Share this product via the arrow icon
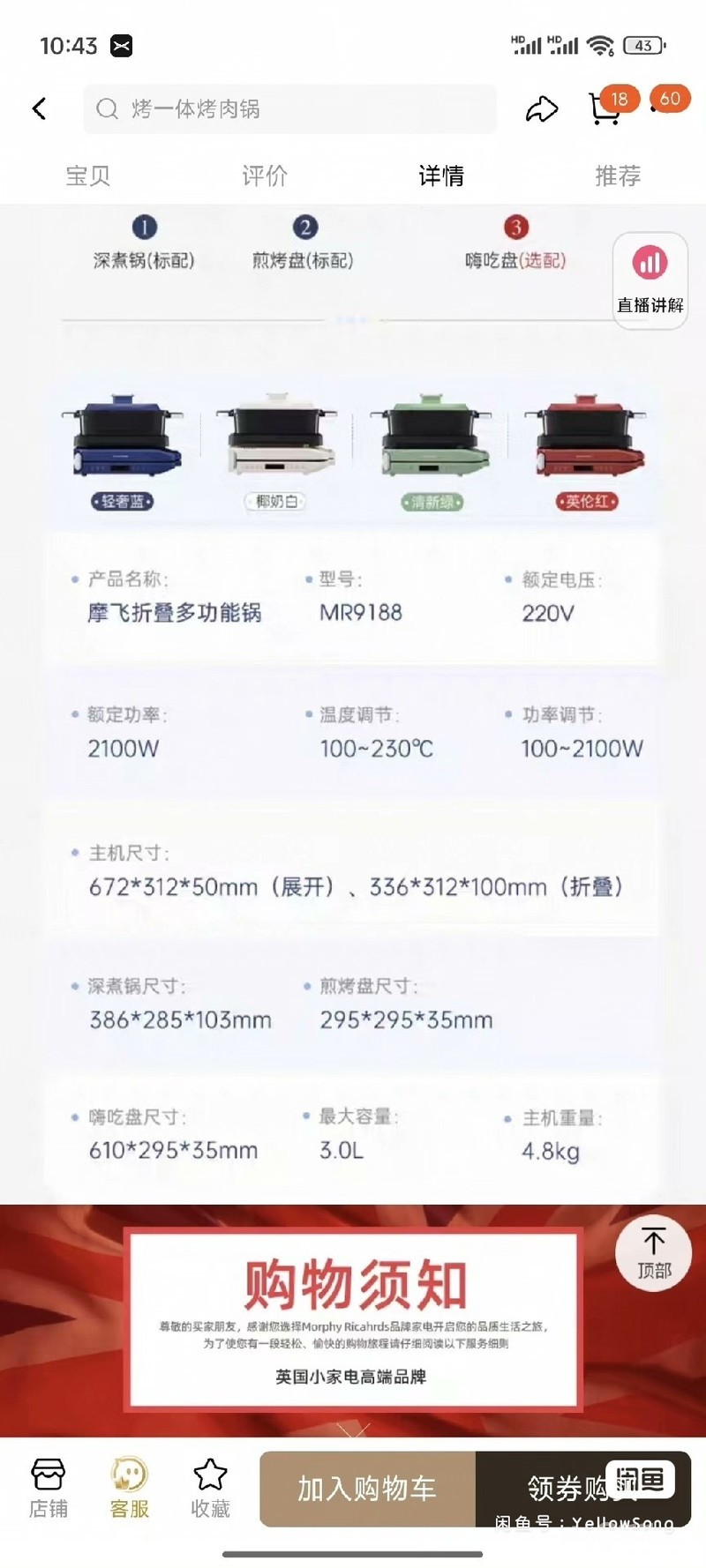Viewport: 706px width, 1568px height. pos(542,109)
